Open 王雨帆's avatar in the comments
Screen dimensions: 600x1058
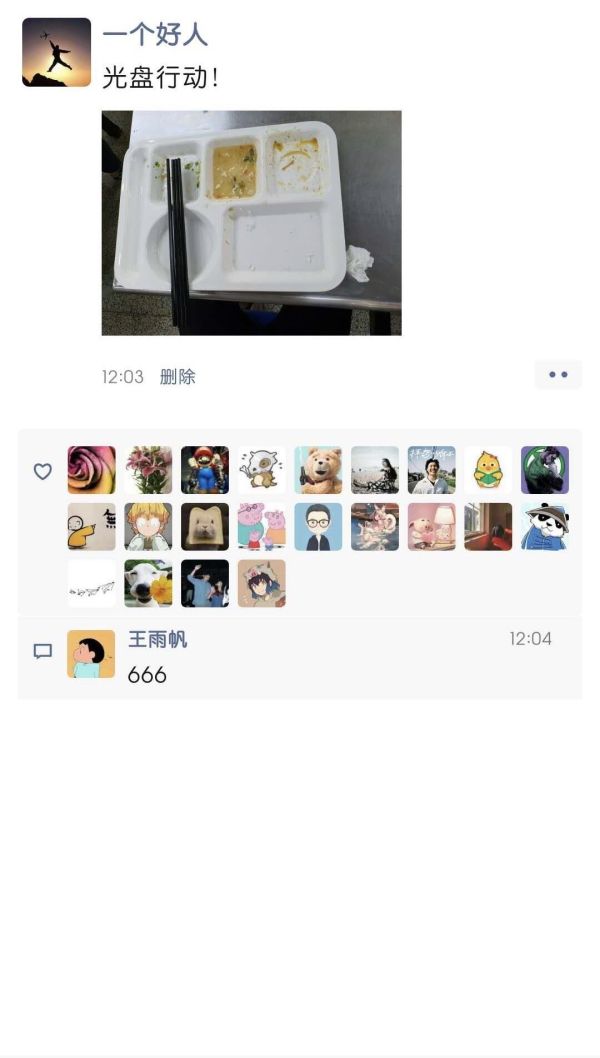[91, 654]
